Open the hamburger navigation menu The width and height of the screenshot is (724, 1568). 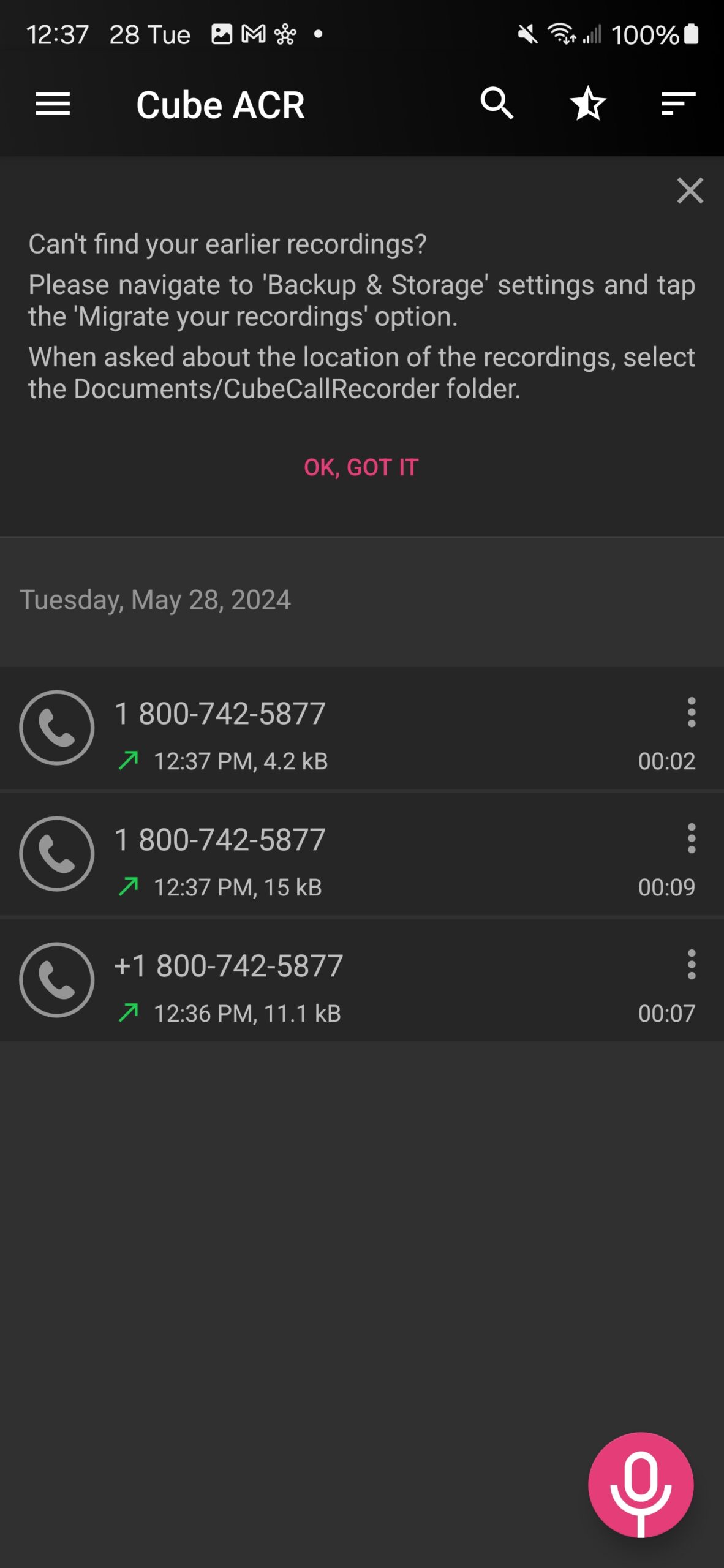(x=53, y=104)
